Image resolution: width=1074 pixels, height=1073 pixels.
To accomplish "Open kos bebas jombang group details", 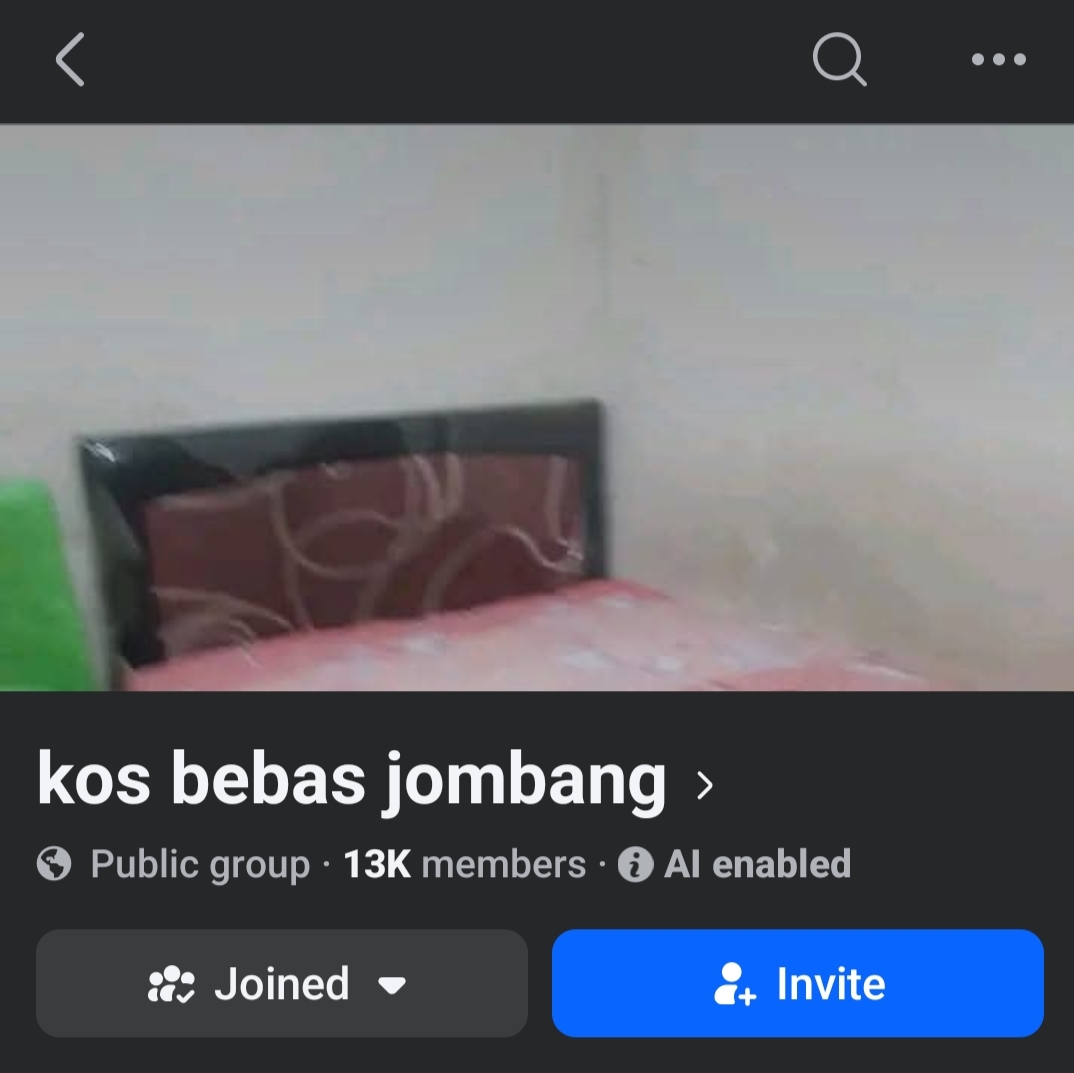I will (375, 780).
